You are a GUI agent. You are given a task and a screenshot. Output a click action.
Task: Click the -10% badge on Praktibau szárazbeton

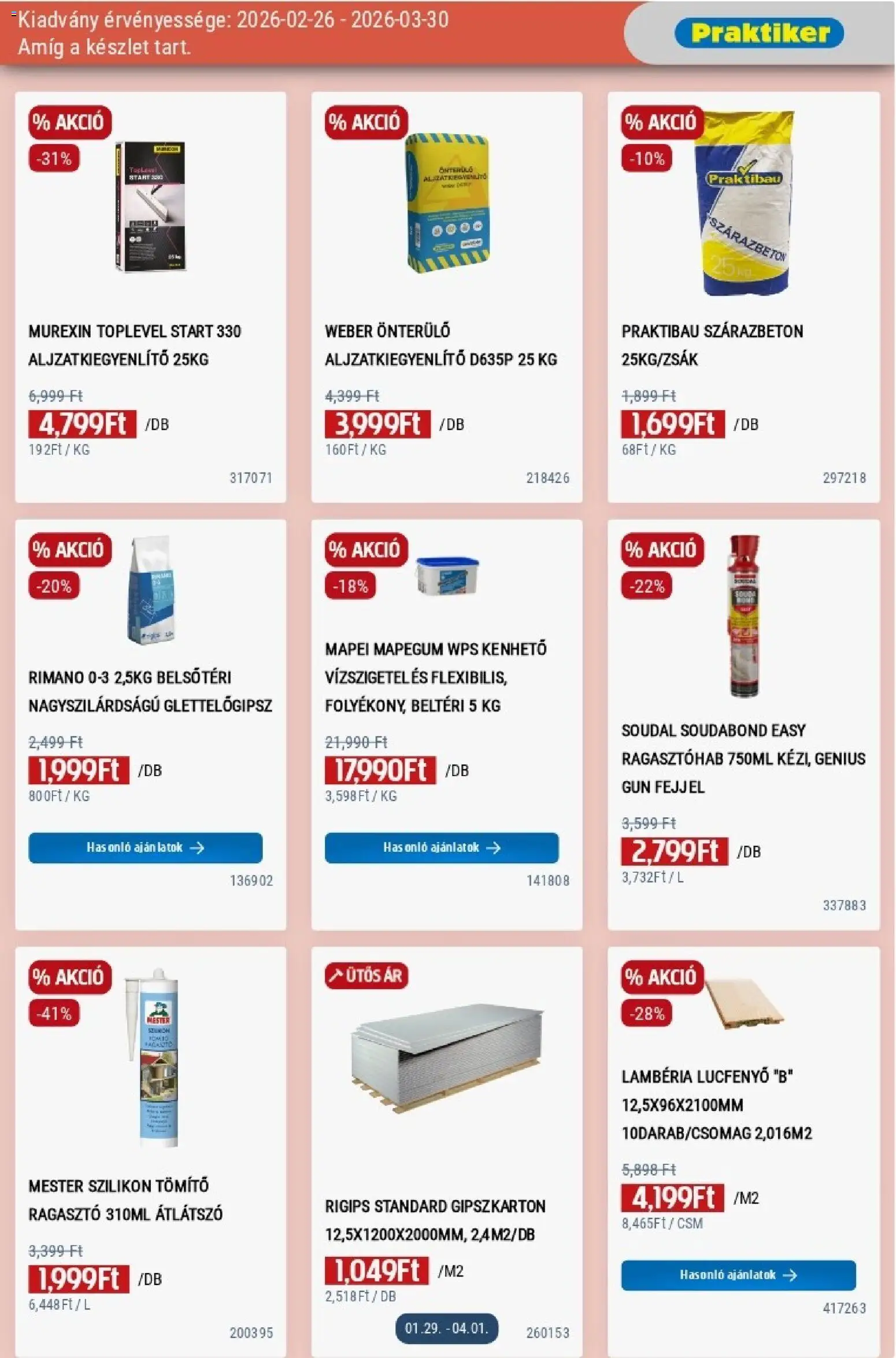pos(646,157)
